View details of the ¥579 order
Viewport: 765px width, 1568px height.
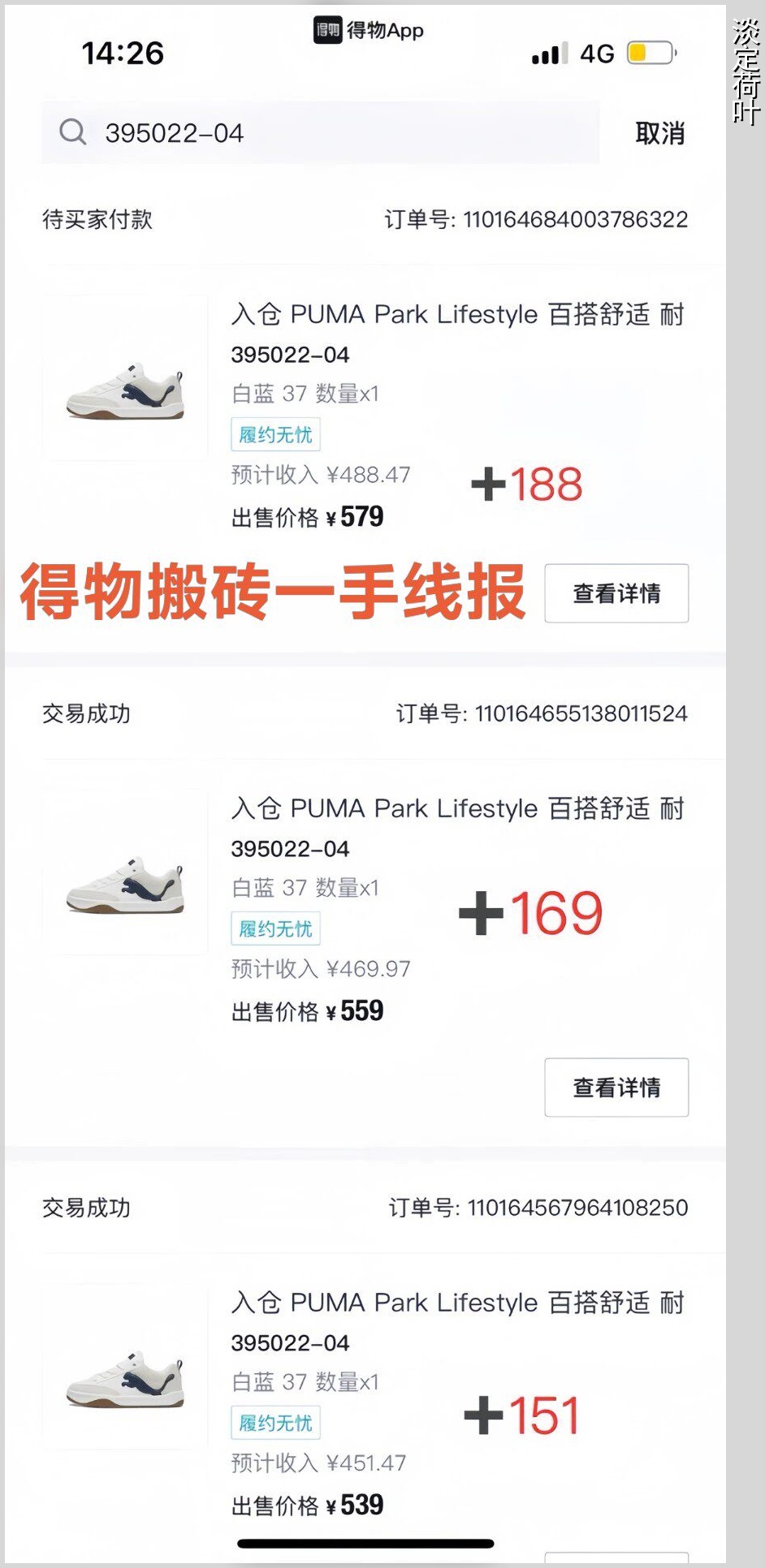616,593
